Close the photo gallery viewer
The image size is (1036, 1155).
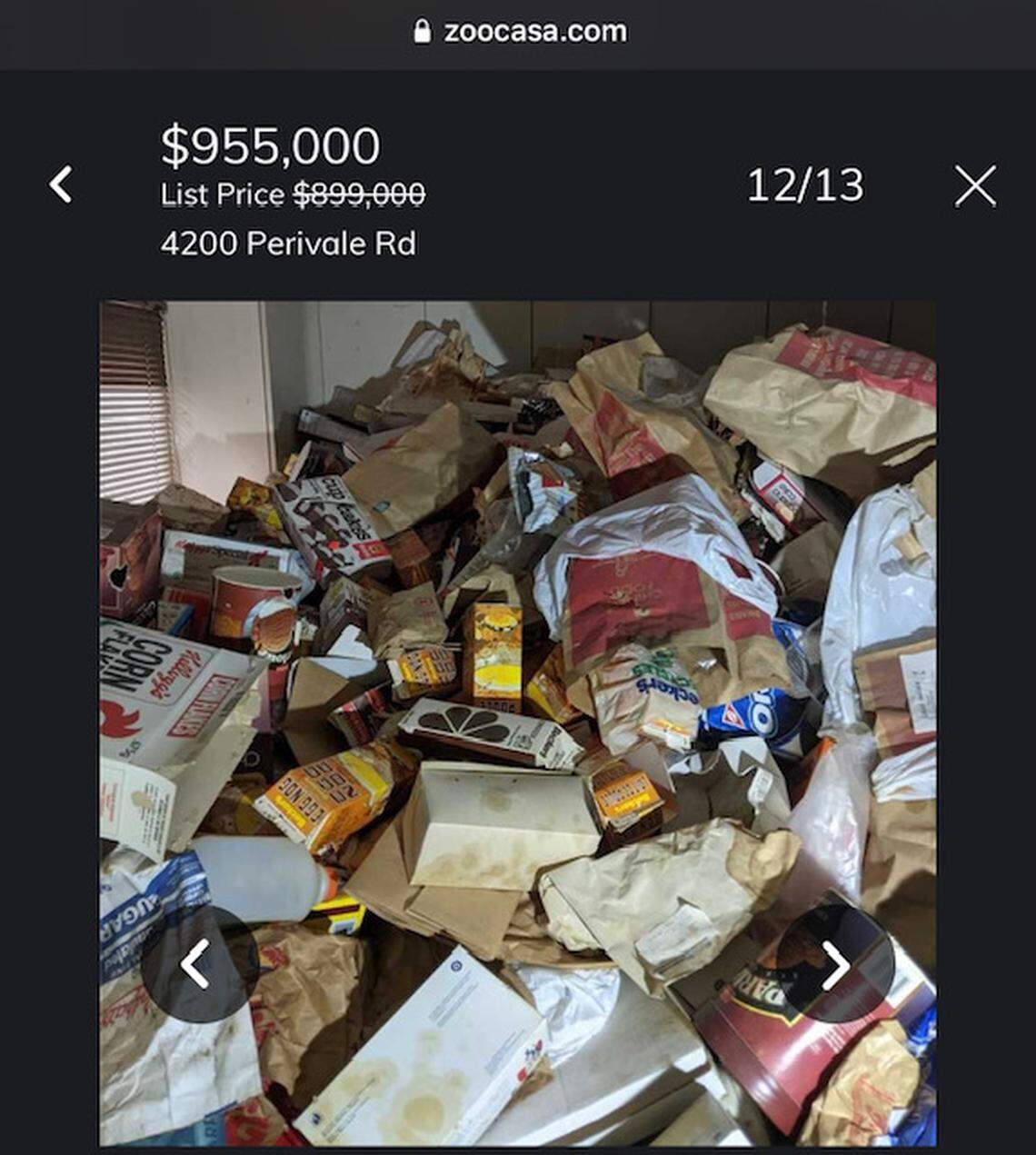click(x=975, y=185)
